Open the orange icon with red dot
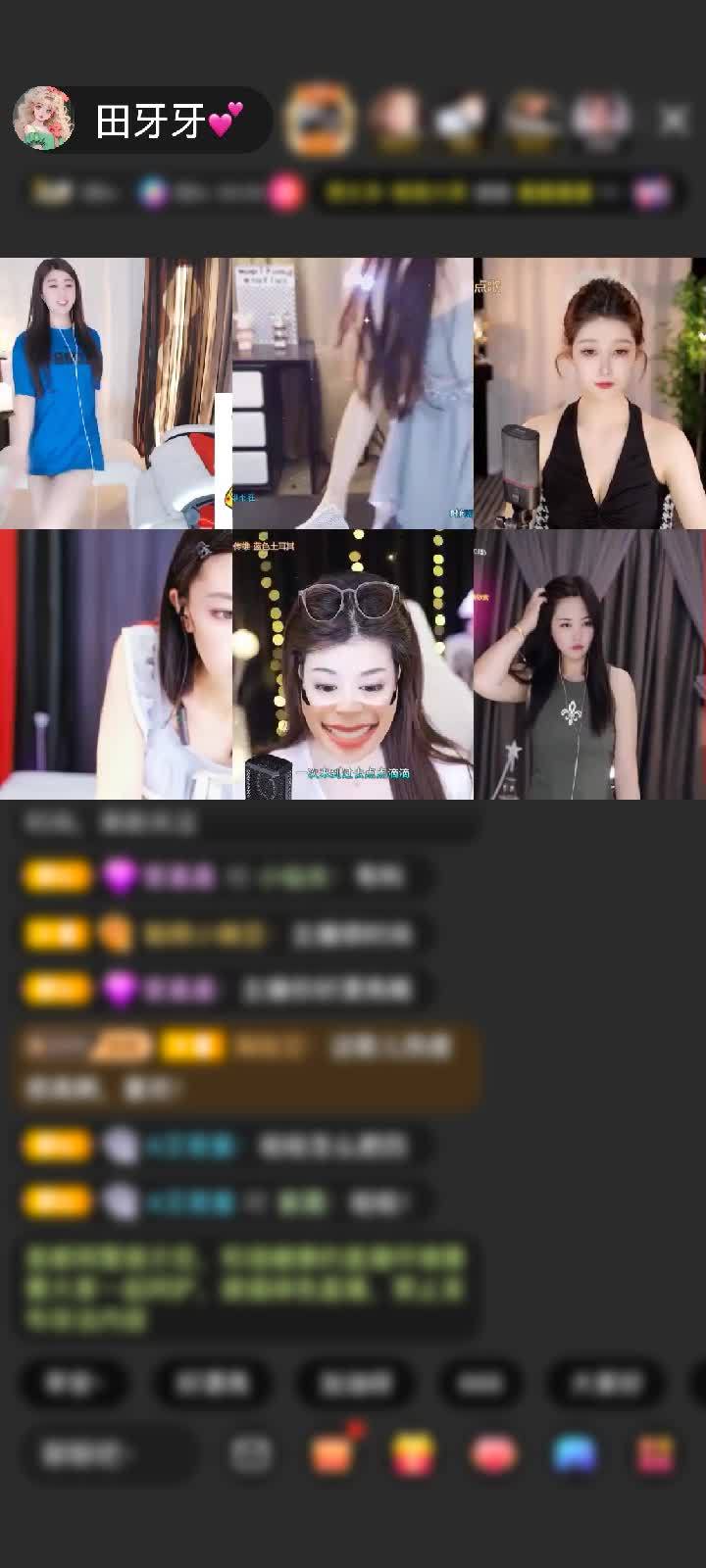This screenshot has height=1568, width=706. [332, 1454]
